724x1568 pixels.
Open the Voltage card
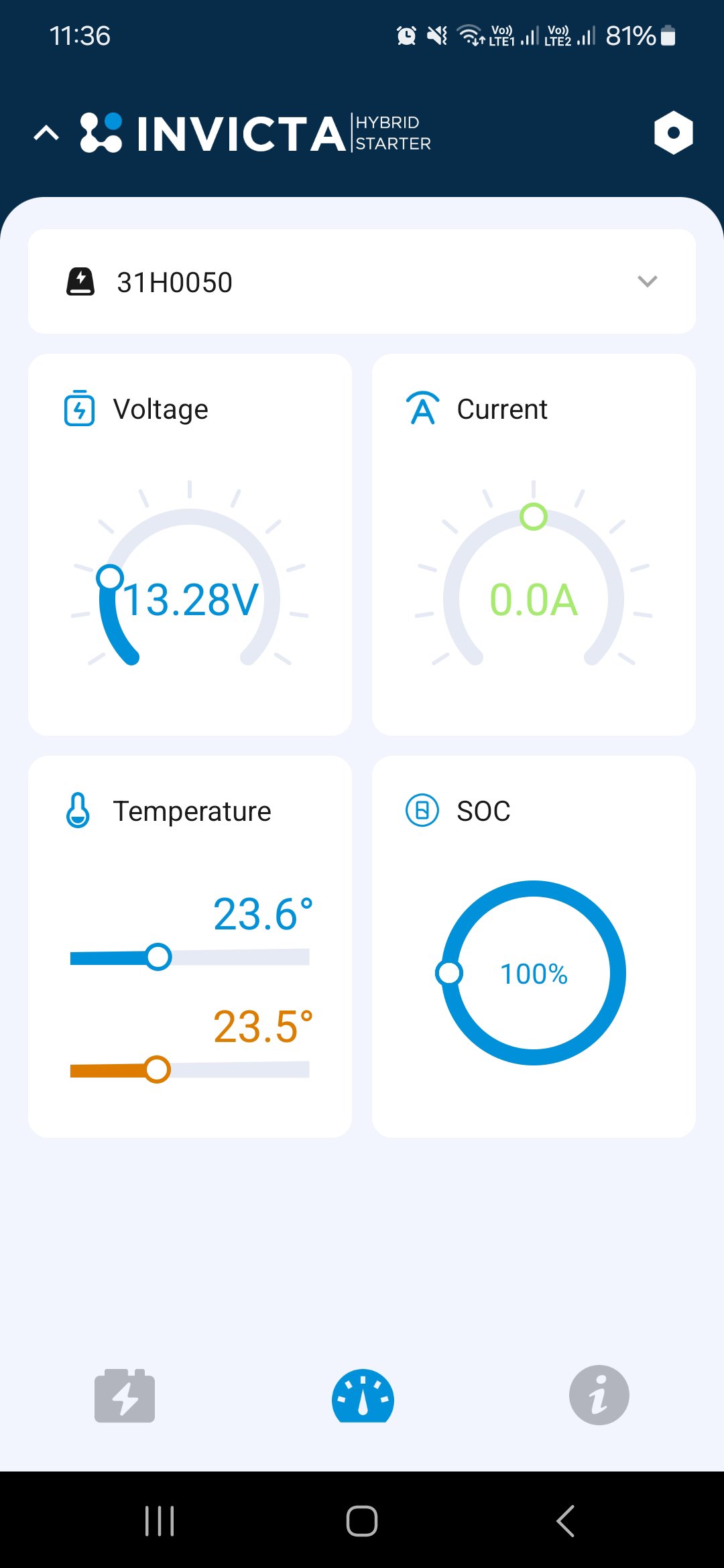point(190,544)
